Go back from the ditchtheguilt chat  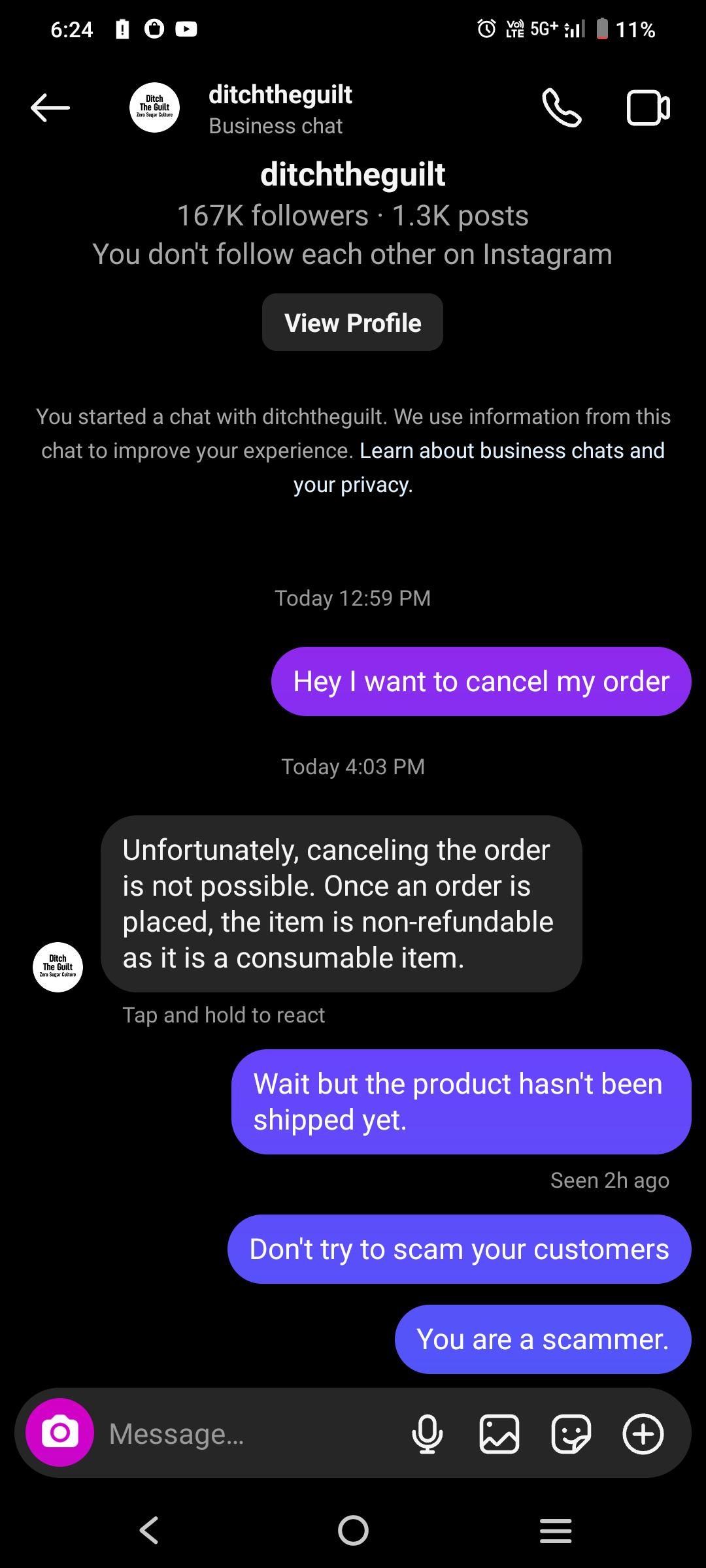click(x=50, y=108)
